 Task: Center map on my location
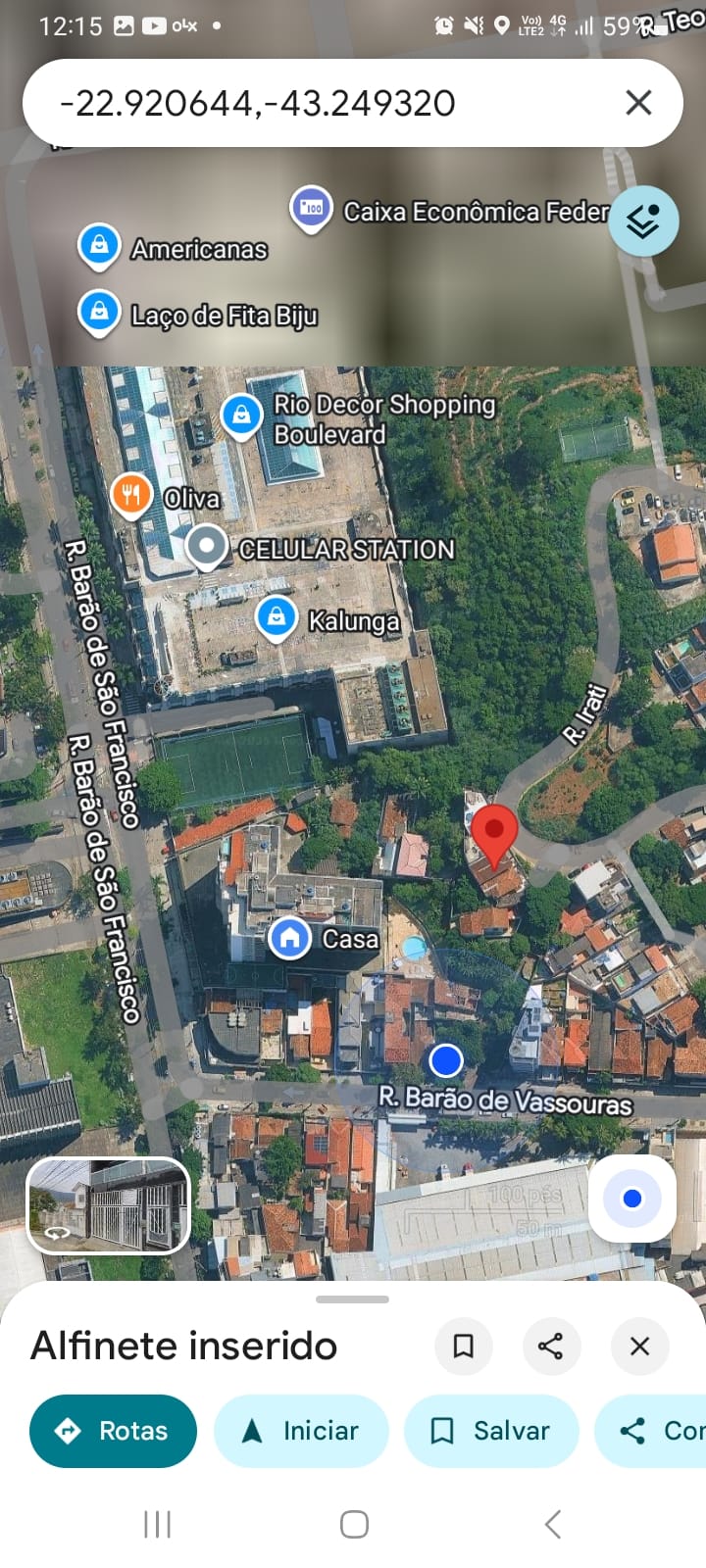(632, 1199)
